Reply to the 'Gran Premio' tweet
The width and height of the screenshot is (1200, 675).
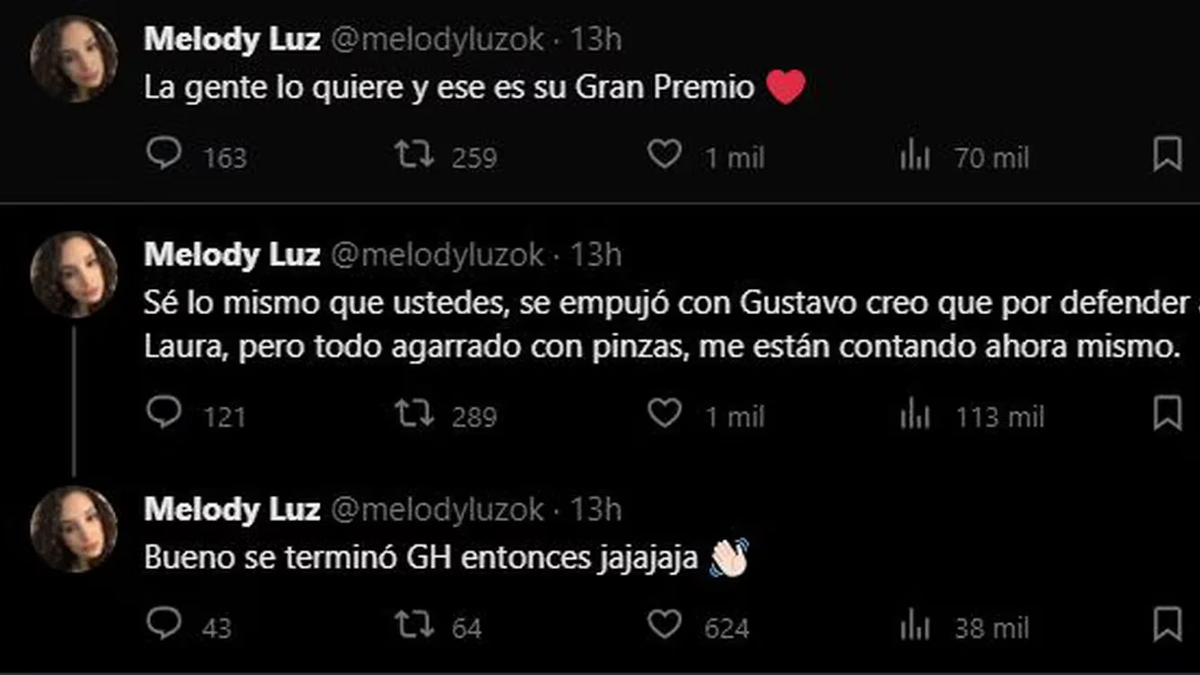(164, 155)
